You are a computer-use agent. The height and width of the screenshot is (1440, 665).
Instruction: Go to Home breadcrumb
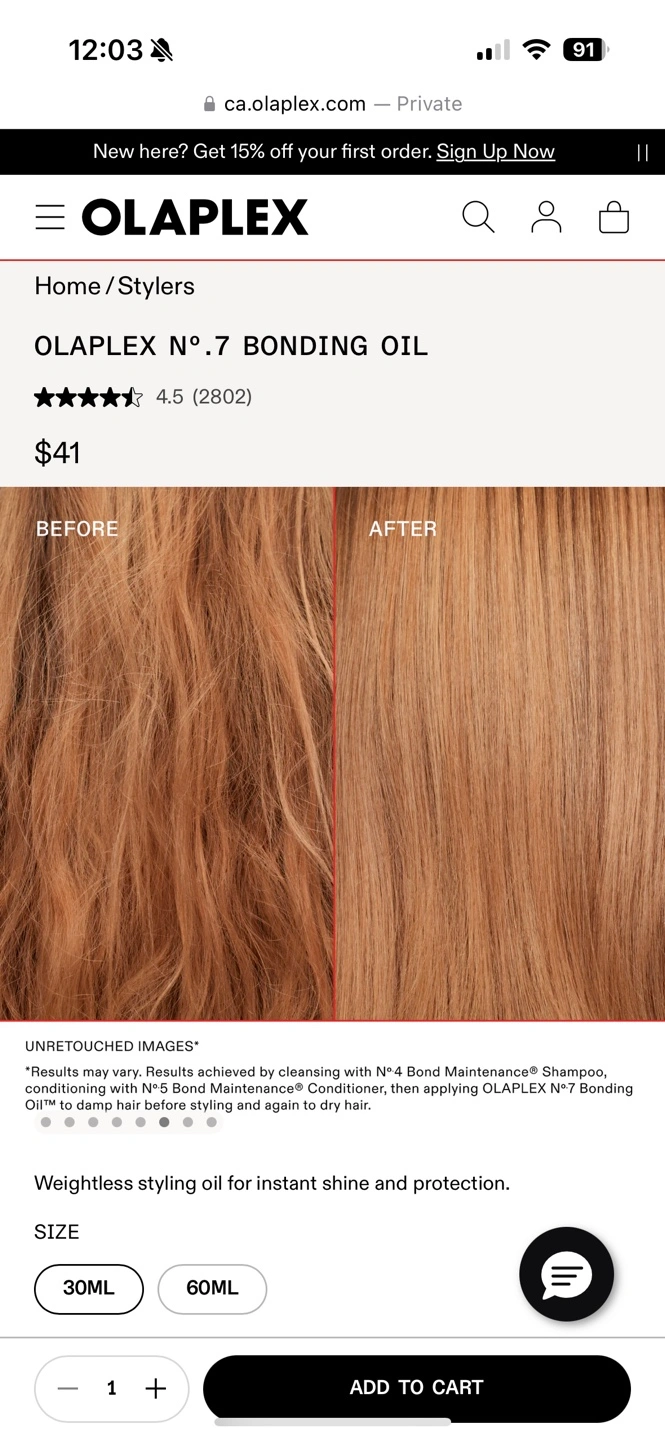[x=67, y=286]
